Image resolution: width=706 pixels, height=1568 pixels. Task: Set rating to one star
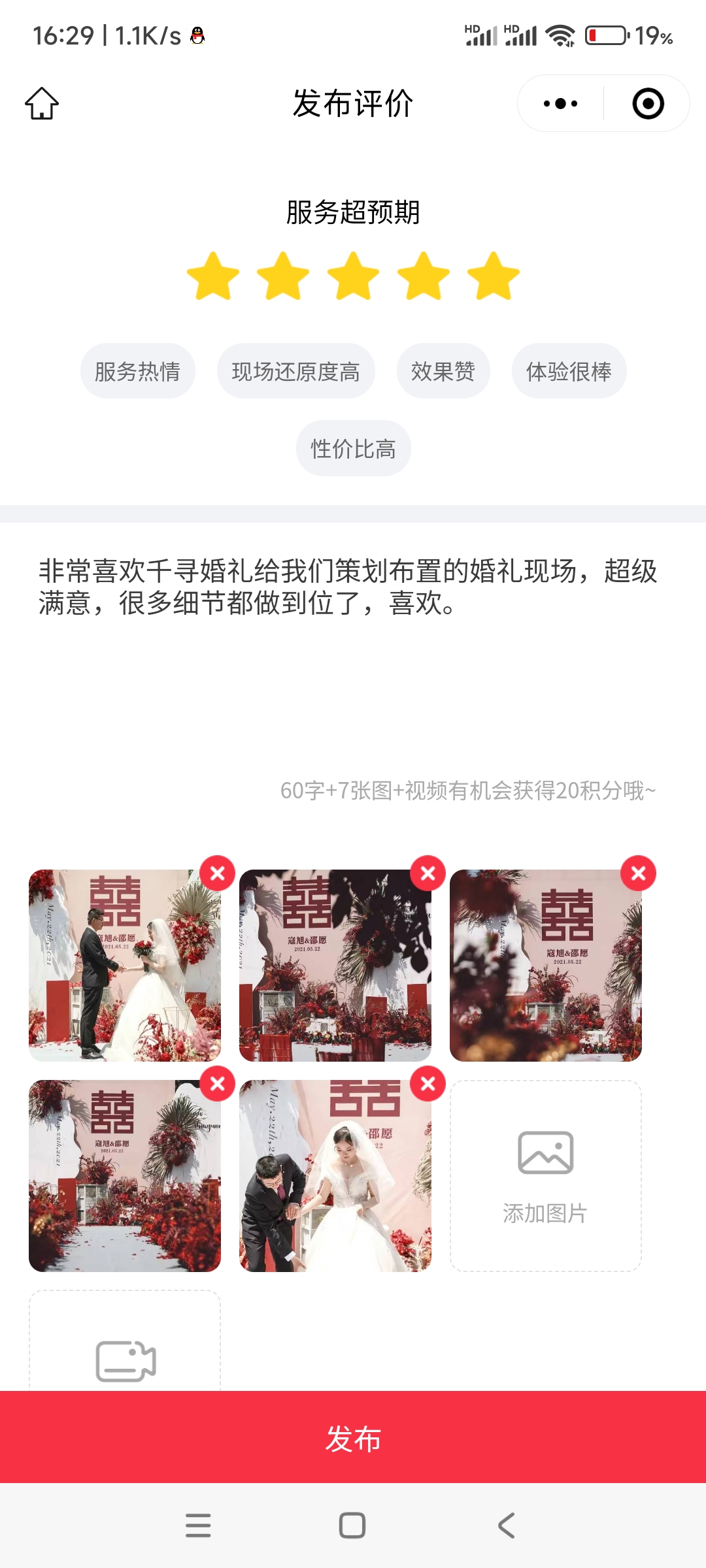tap(213, 276)
